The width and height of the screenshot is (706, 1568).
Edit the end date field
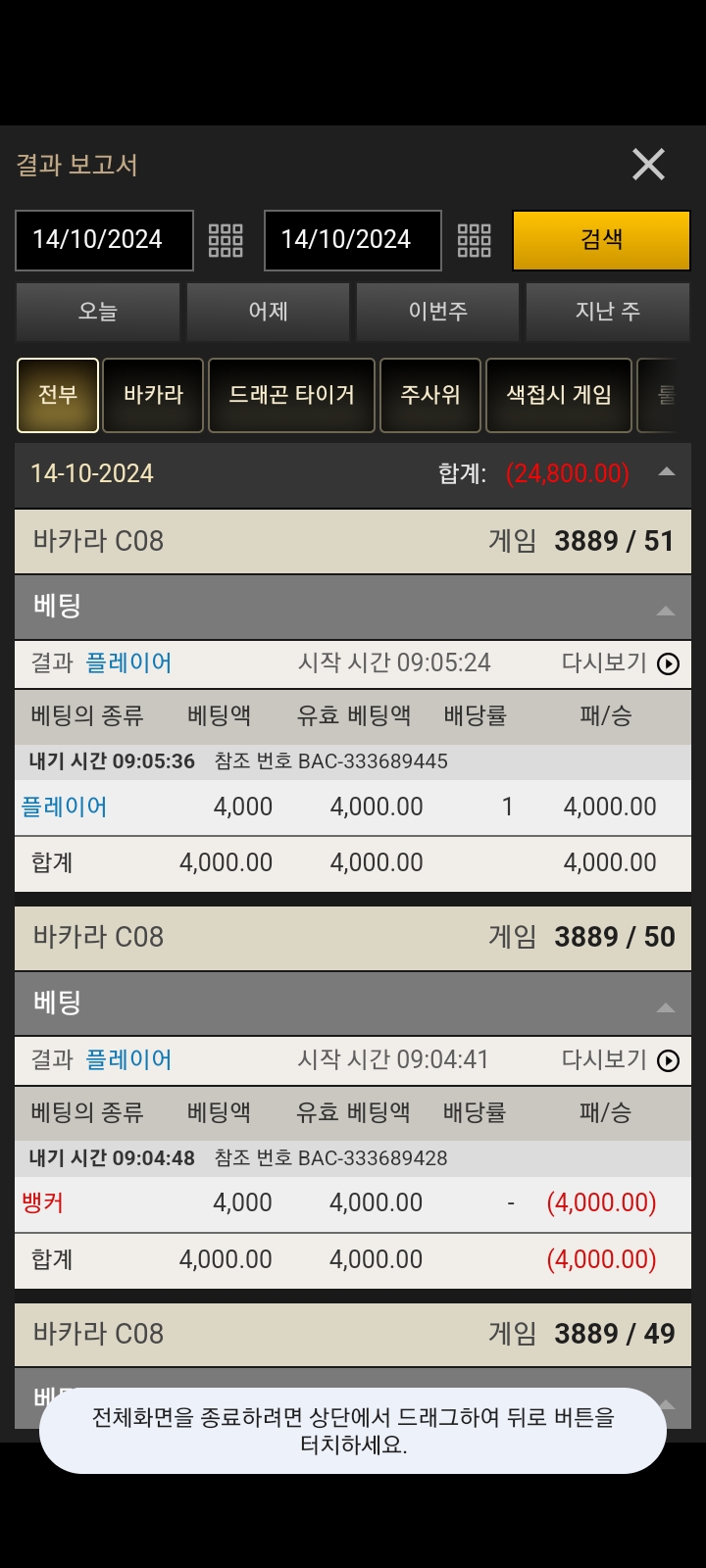click(x=353, y=240)
